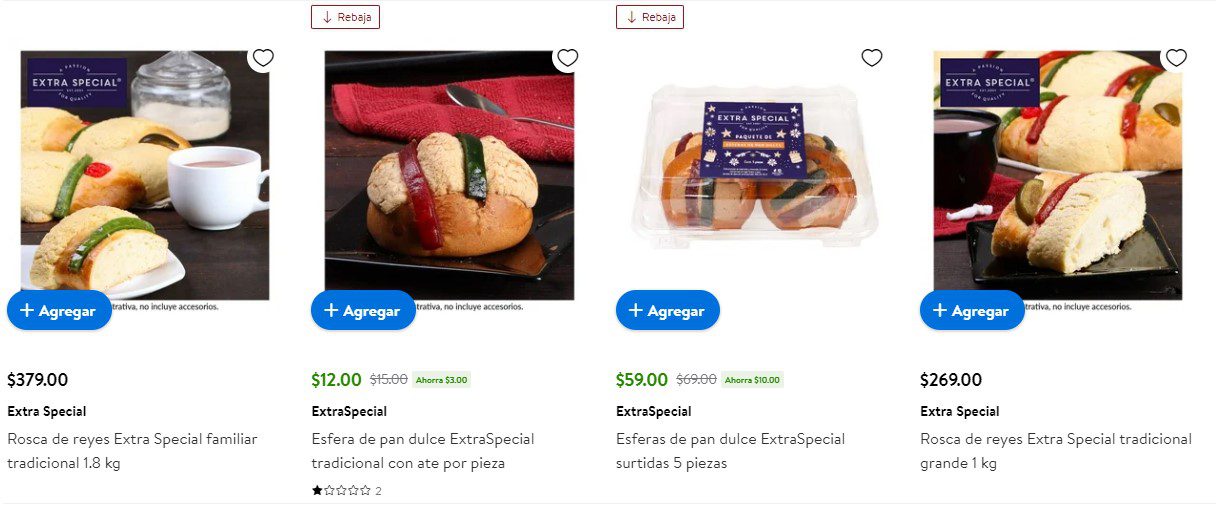Favorite the Rosca tradicional grande 1 kg
Viewport: 1216px width, 517px height.
1176,58
